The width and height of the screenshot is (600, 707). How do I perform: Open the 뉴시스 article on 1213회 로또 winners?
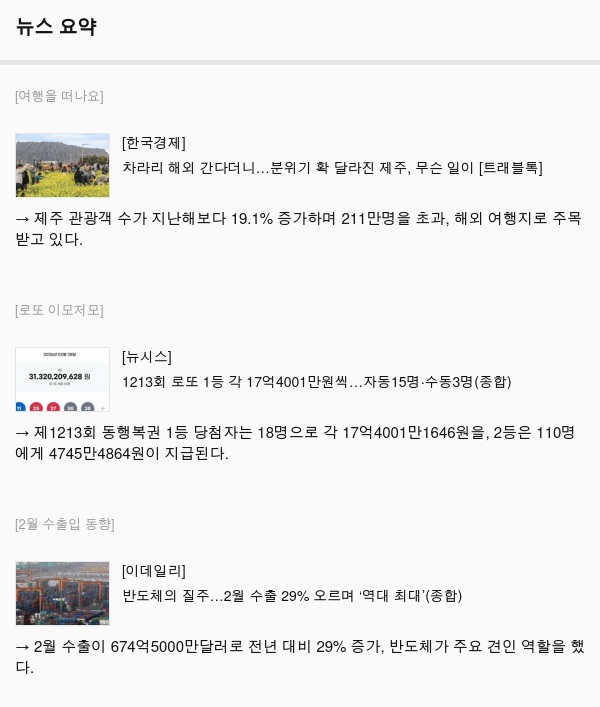[316, 382]
